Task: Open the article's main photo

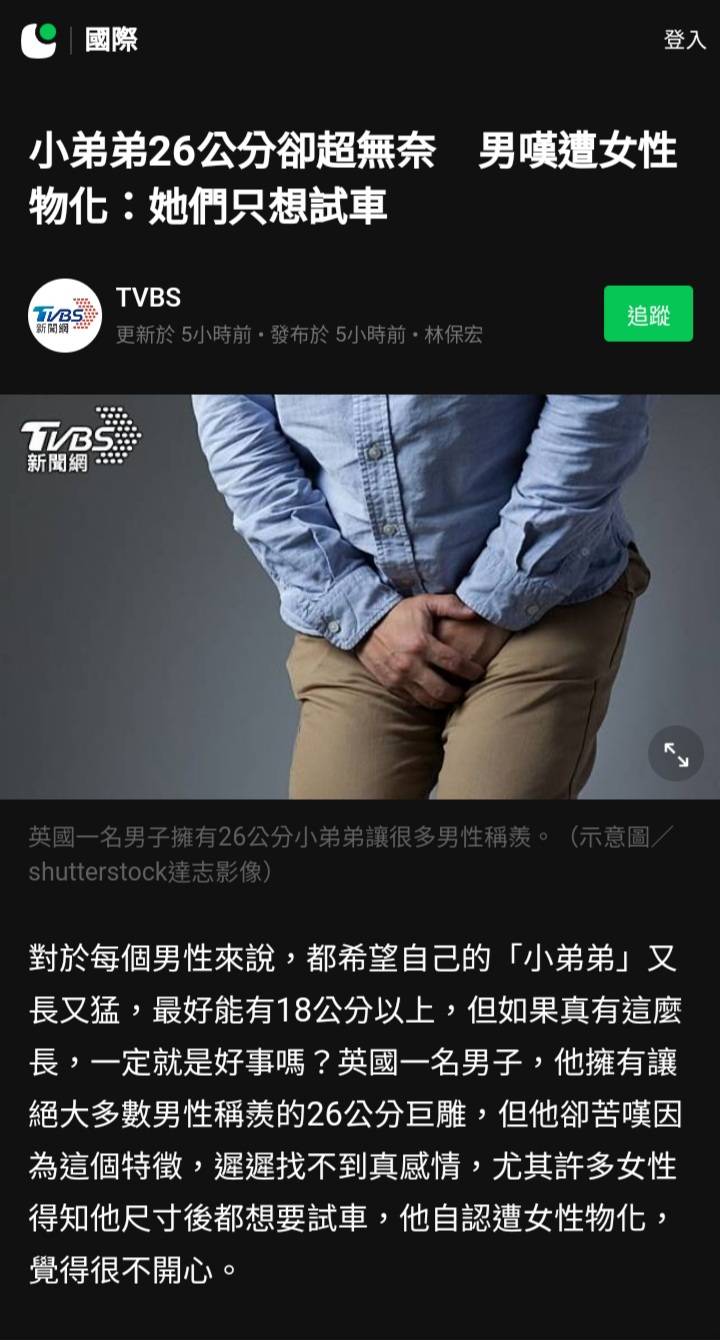Action: point(360,597)
